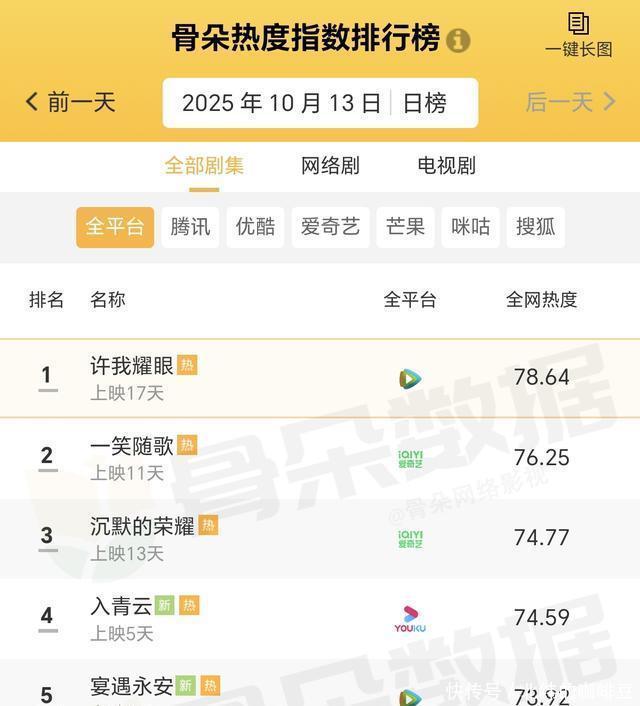This screenshot has width=640, height=706.
Task: Switch to the 电视剧 tab
Action: [x=446, y=166]
